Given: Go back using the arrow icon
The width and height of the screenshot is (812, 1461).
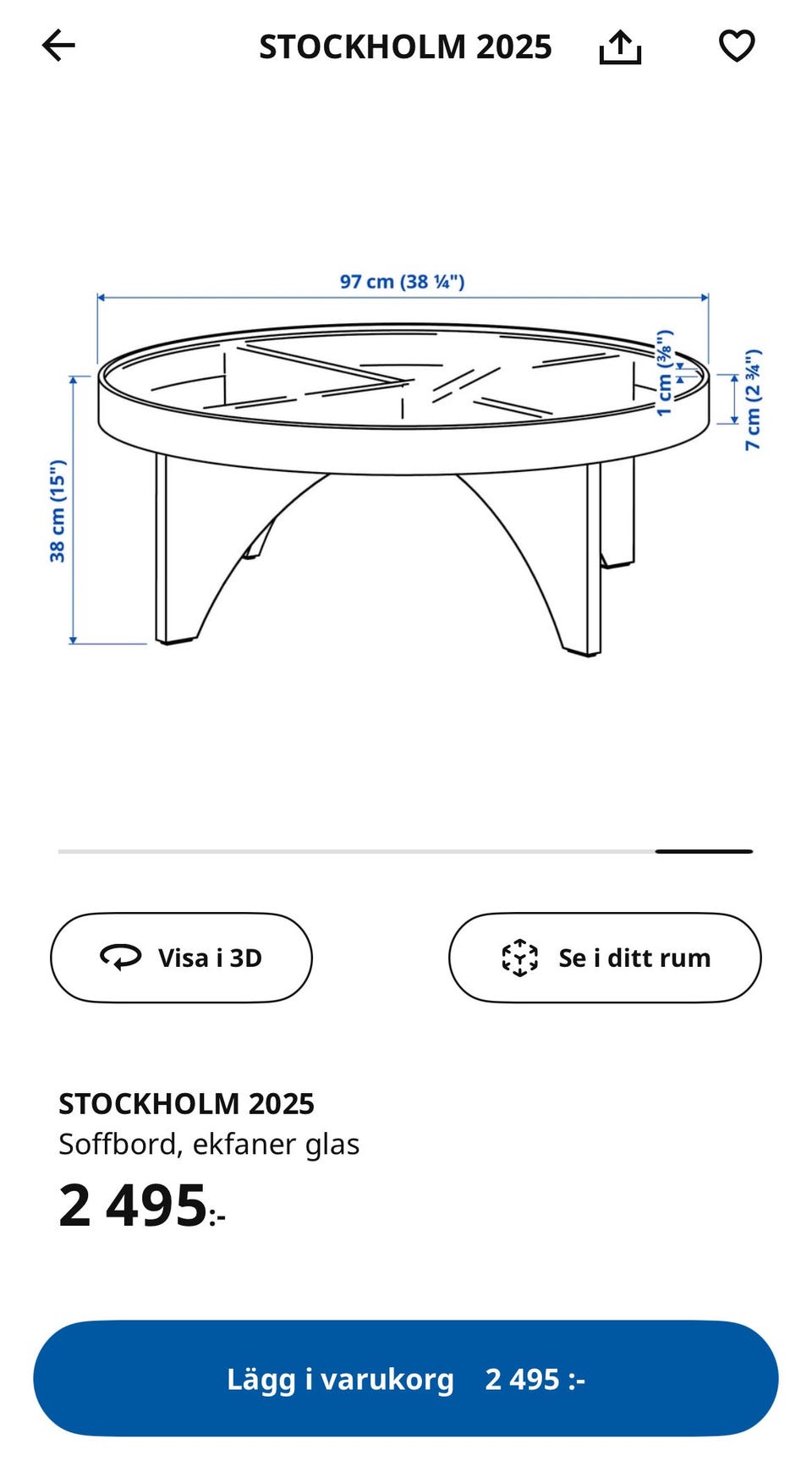Looking at the screenshot, I should click(58, 46).
